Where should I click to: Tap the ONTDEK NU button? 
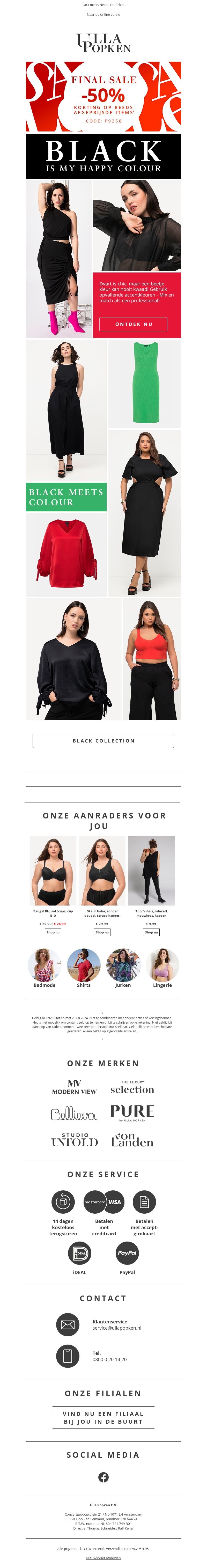click(x=133, y=324)
